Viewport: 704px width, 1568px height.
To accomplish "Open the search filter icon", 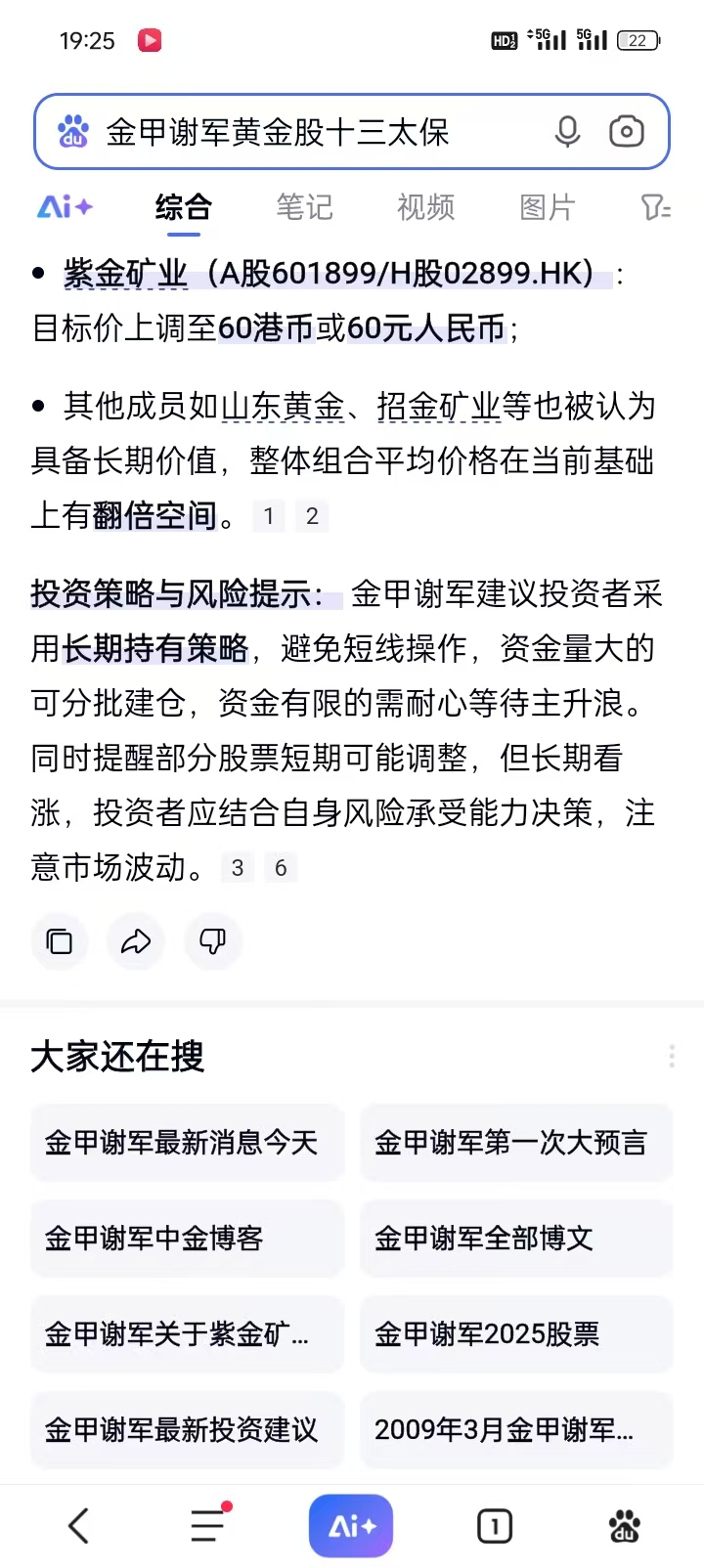I will (654, 207).
